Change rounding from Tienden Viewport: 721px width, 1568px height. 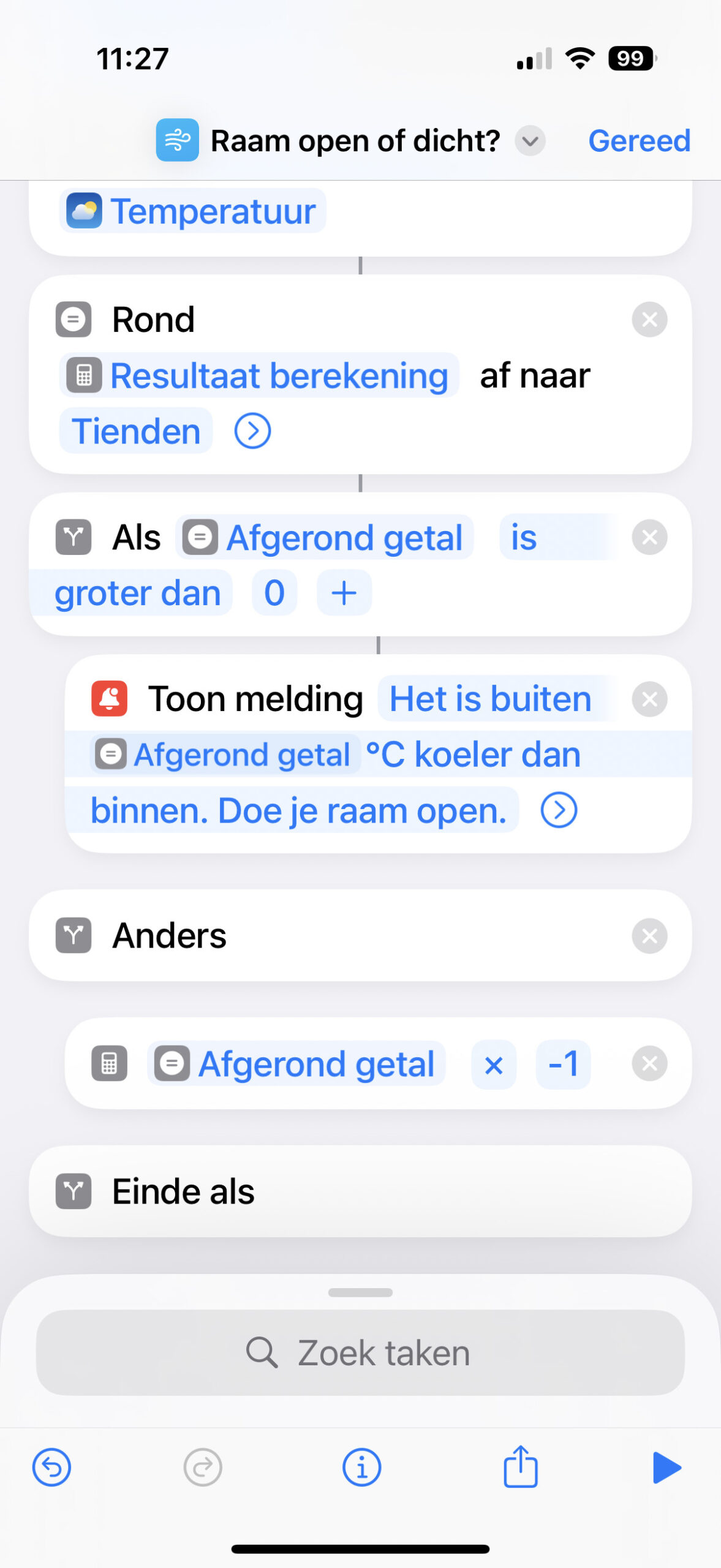tap(136, 431)
